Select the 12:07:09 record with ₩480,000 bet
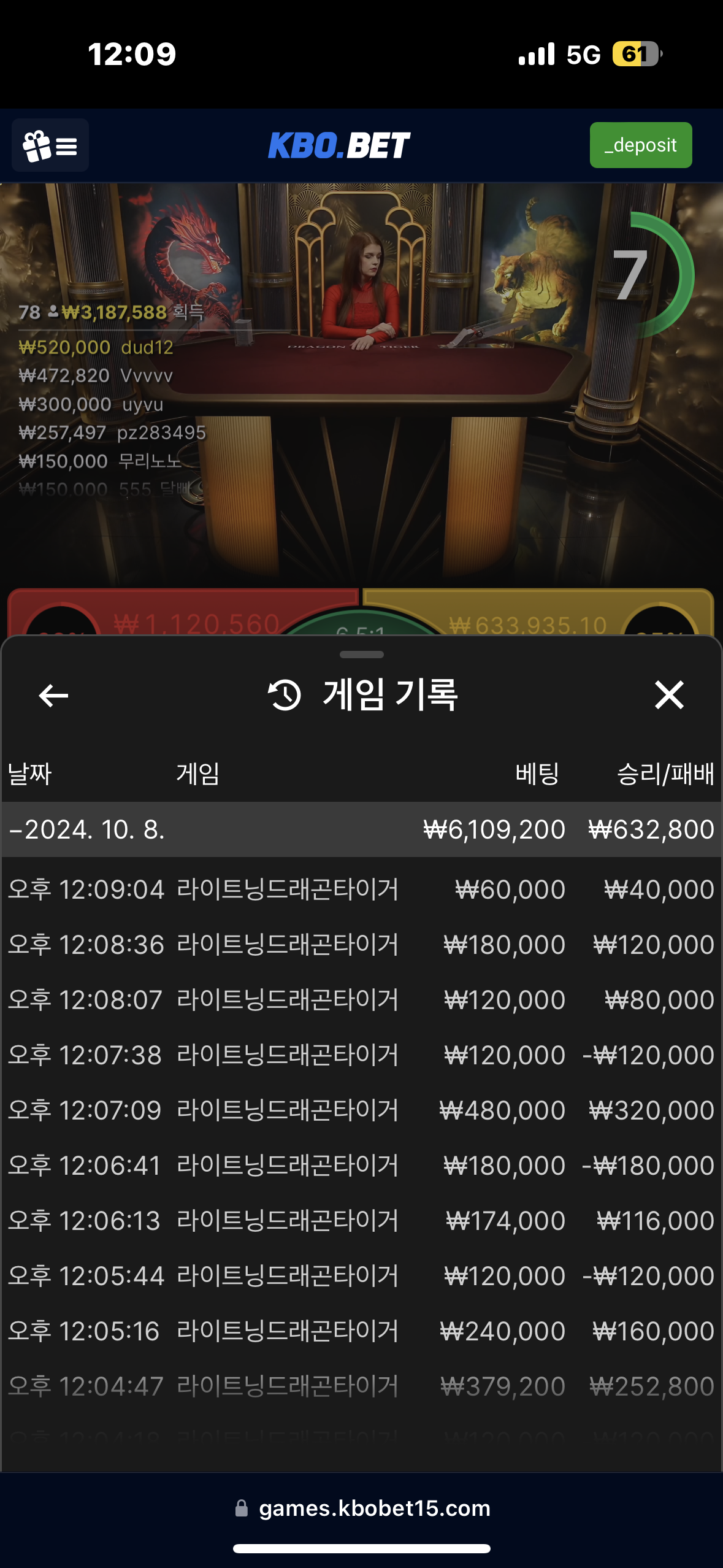This screenshot has width=723, height=1568. [361, 1110]
